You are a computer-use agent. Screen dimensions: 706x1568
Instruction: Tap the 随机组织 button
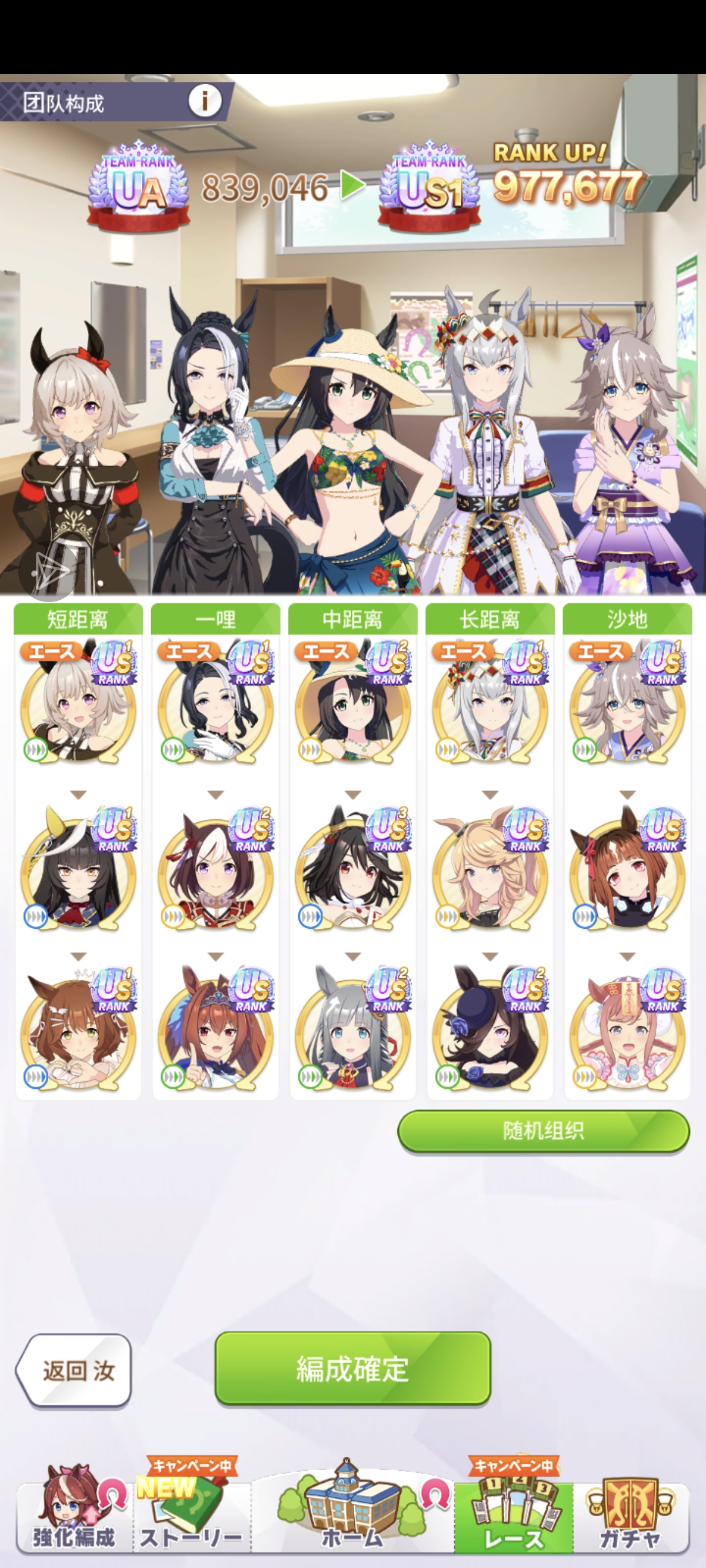pyautogui.click(x=544, y=1131)
